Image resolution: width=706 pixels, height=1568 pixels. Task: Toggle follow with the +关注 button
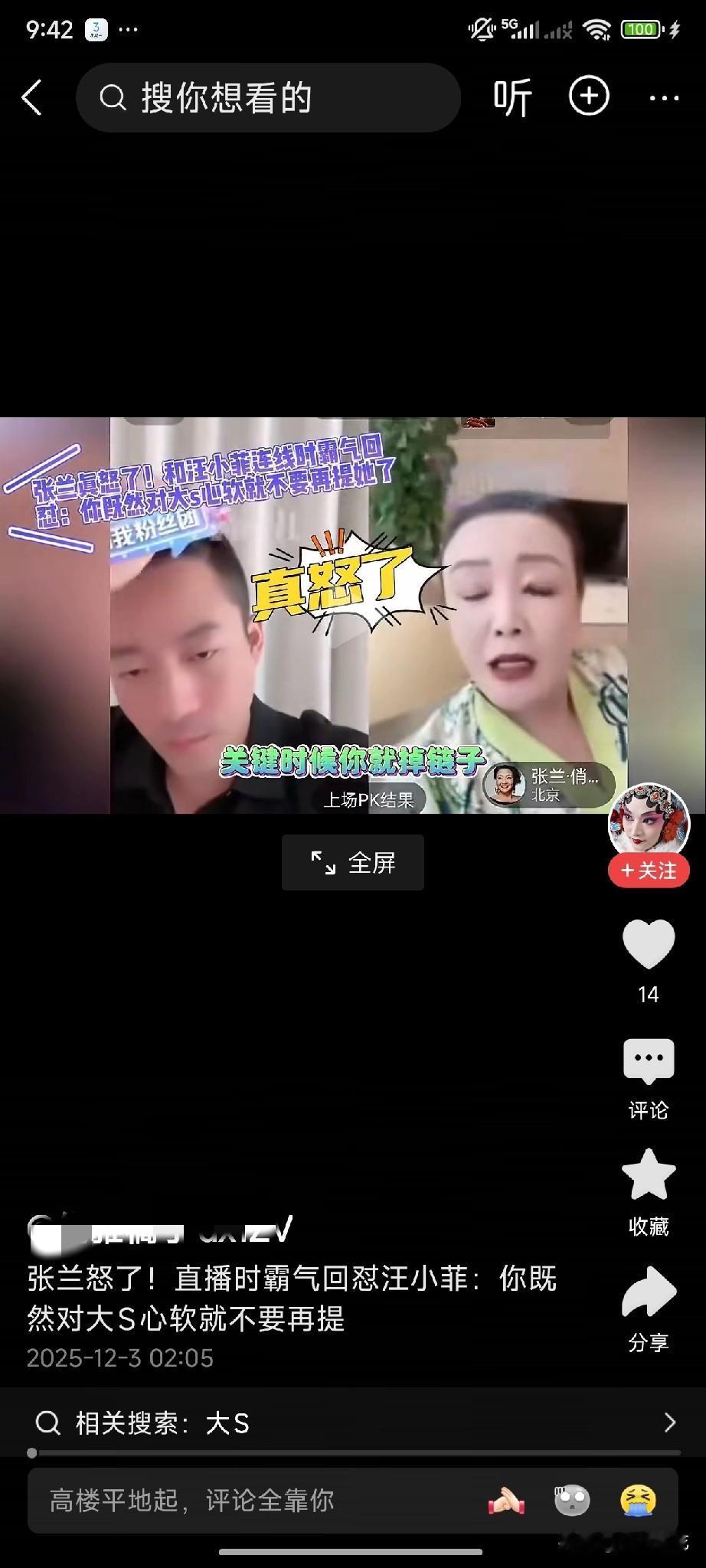pyautogui.click(x=648, y=871)
